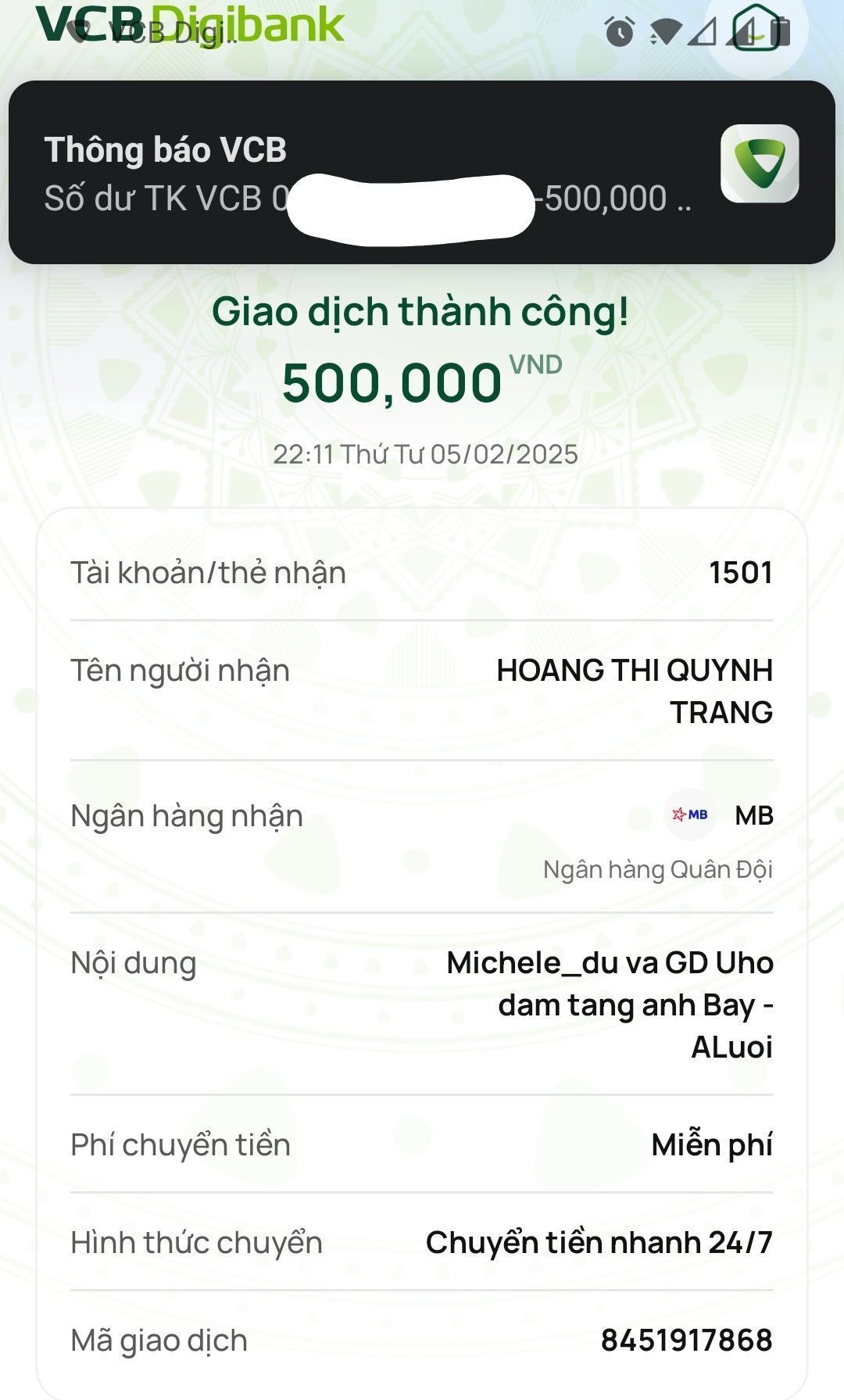Go to the Digibank home screen icon
844x1400 pixels.
pos(755,30)
